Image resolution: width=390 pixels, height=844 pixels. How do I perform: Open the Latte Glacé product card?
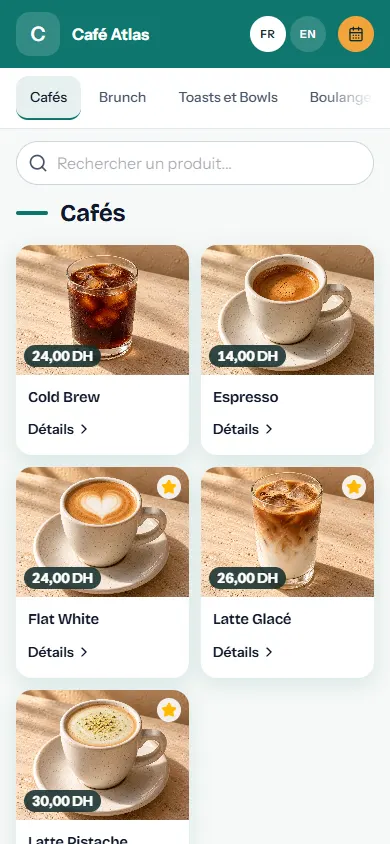(x=287, y=572)
